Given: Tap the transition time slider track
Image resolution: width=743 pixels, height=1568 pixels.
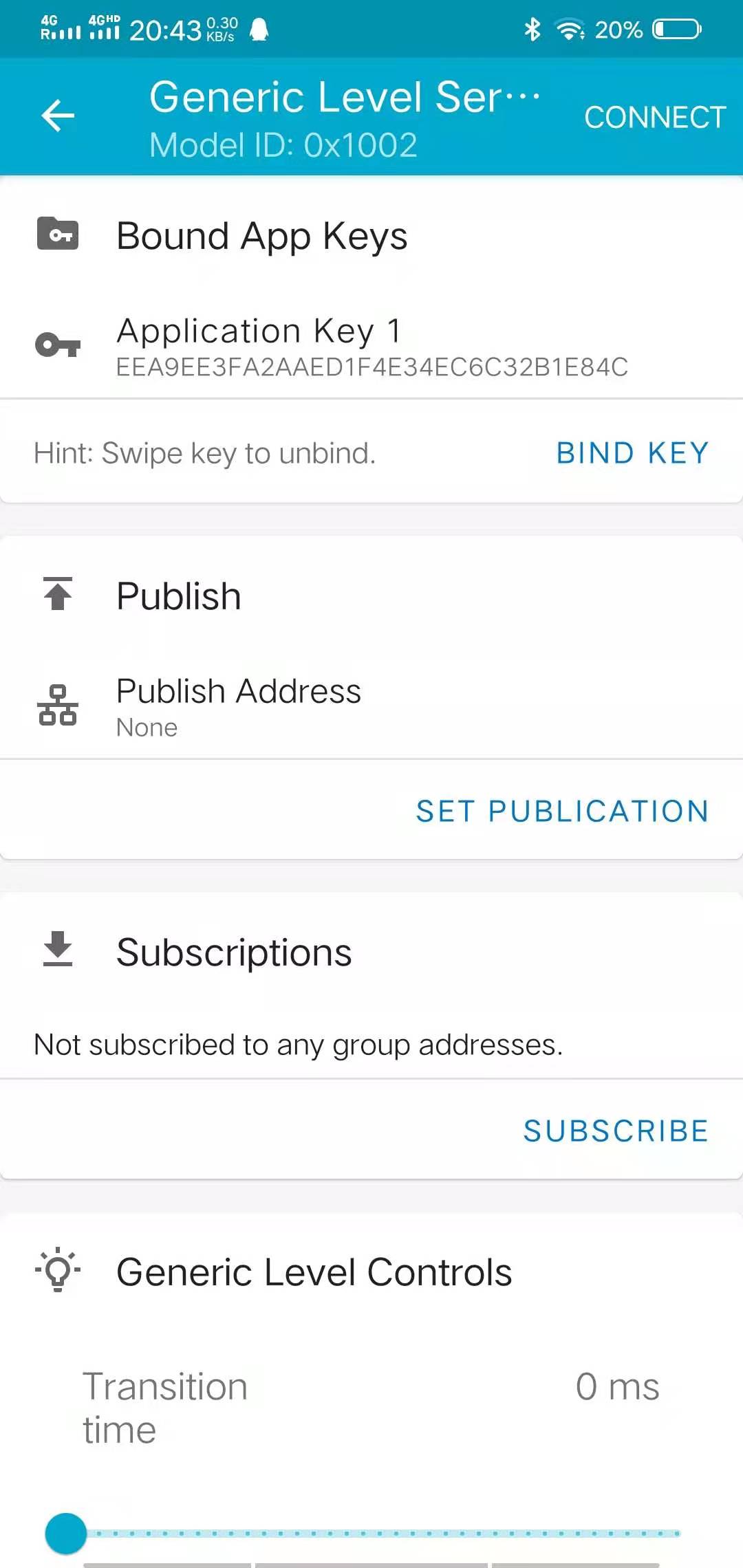Looking at the screenshot, I should tap(371, 1534).
